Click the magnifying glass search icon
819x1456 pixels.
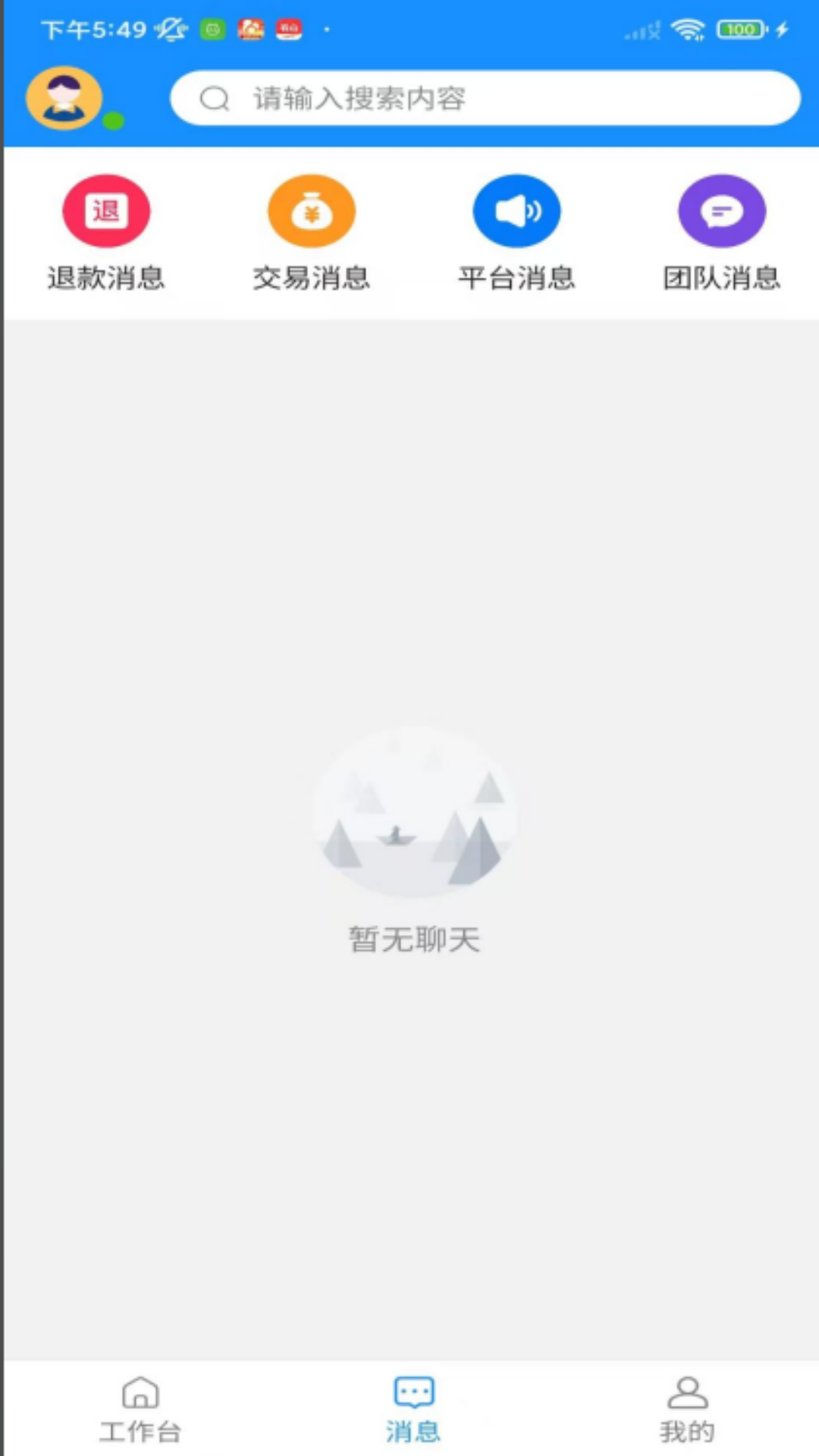[215, 98]
